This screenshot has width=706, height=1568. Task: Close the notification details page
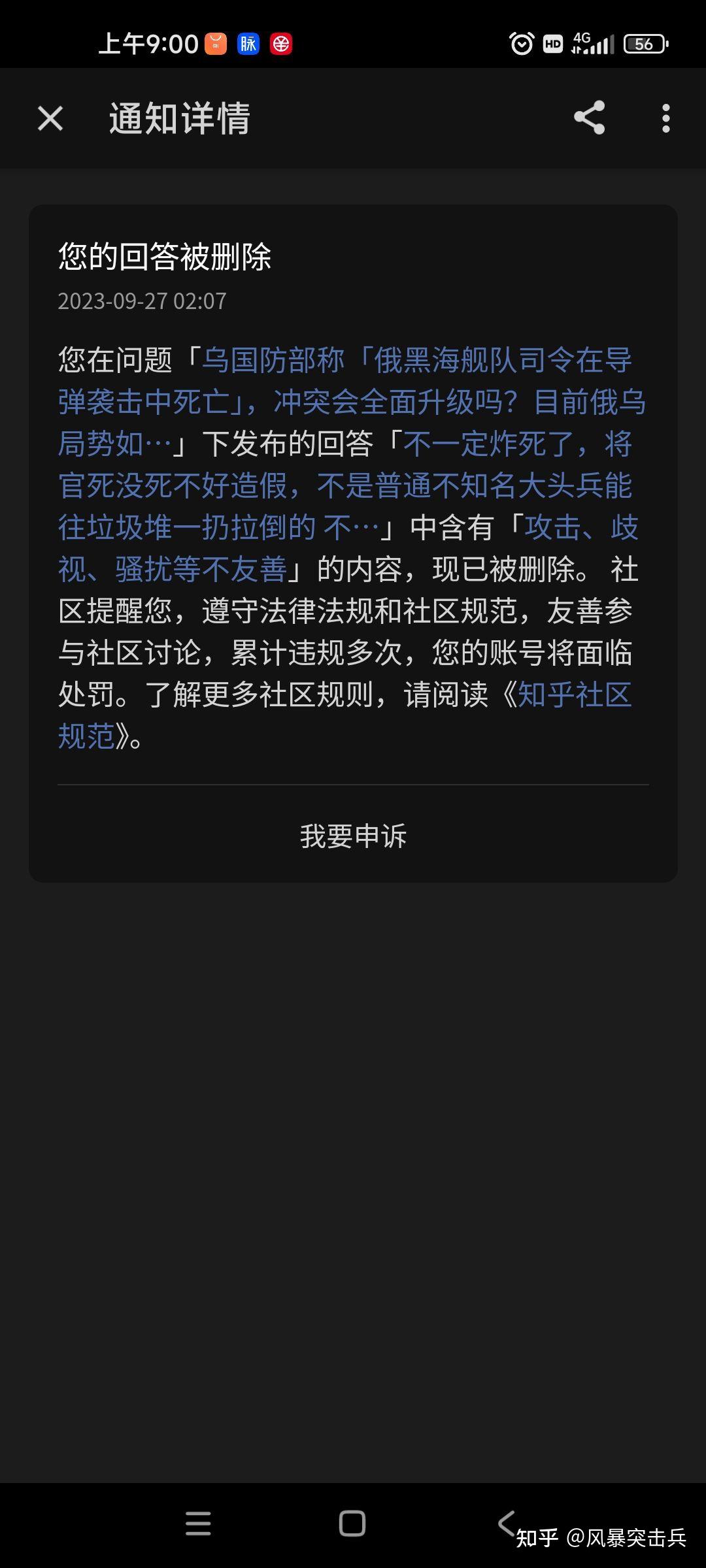tap(50, 119)
